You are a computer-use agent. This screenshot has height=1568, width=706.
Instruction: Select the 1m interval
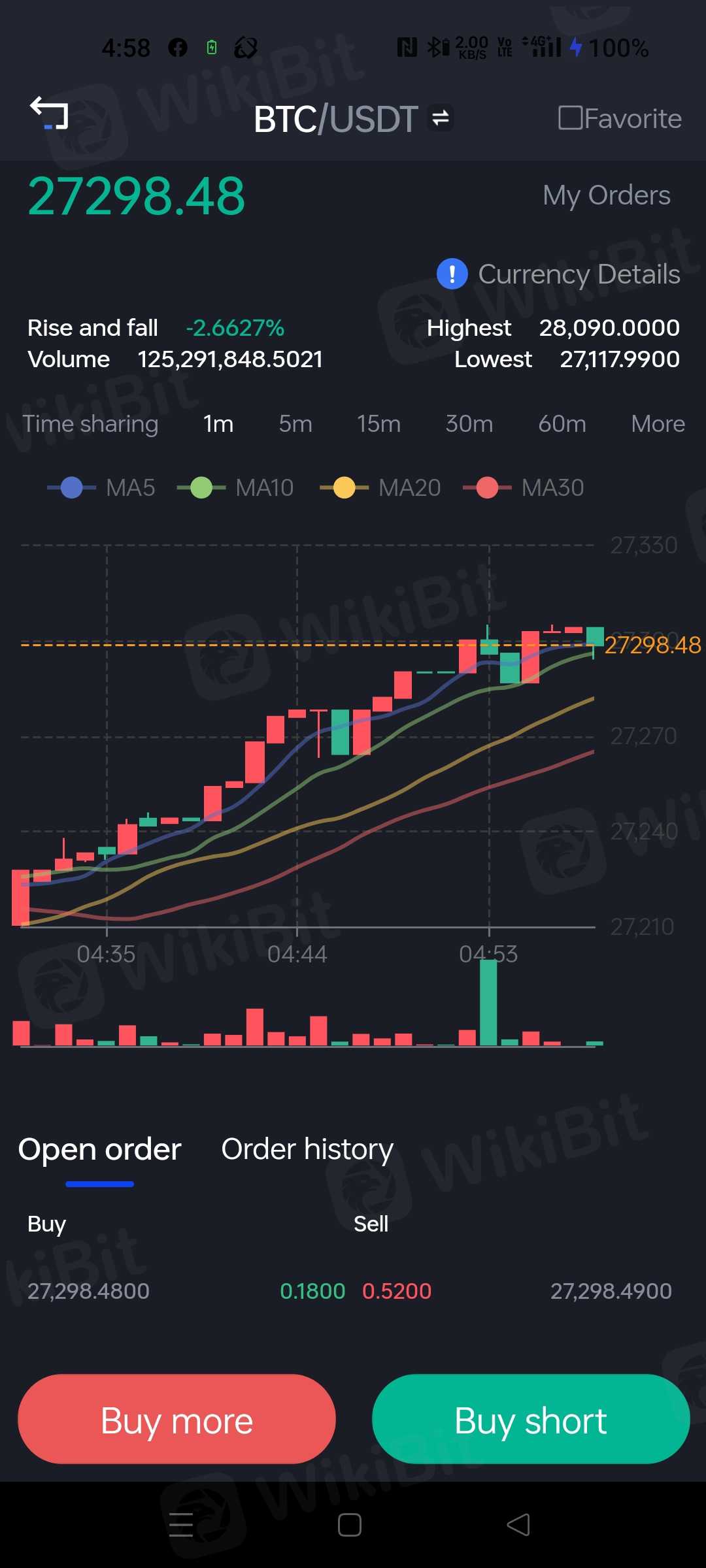coord(218,424)
